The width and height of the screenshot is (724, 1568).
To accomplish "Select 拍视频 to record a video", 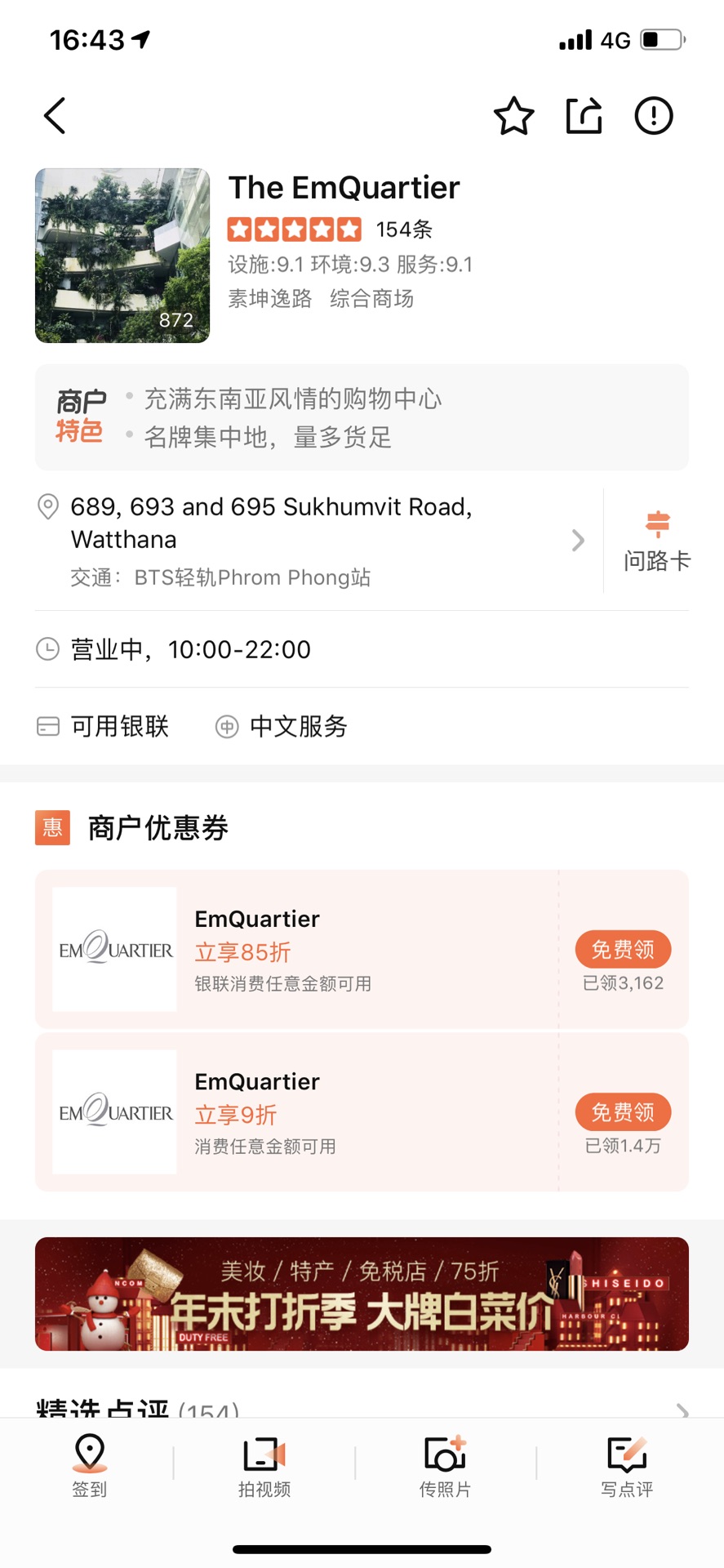I will pos(264,1465).
